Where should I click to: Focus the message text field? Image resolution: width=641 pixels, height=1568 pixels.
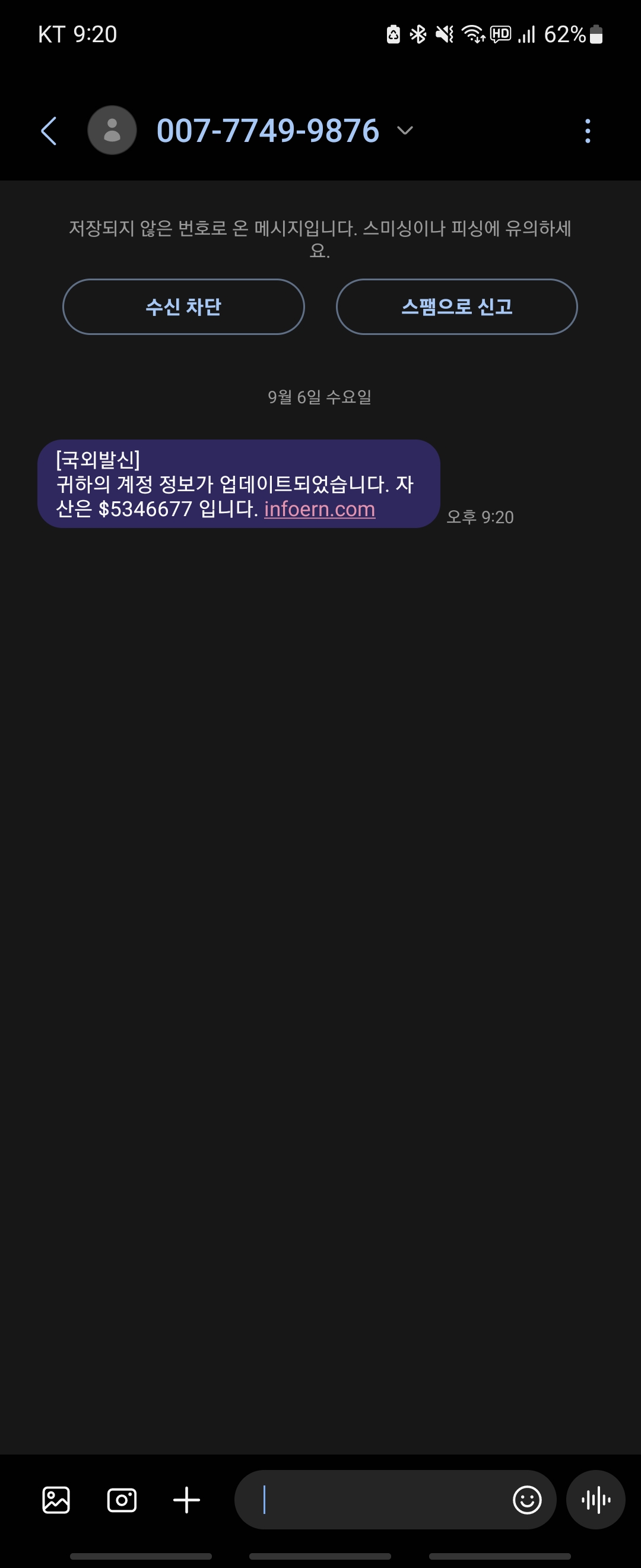[x=377, y=1500]
